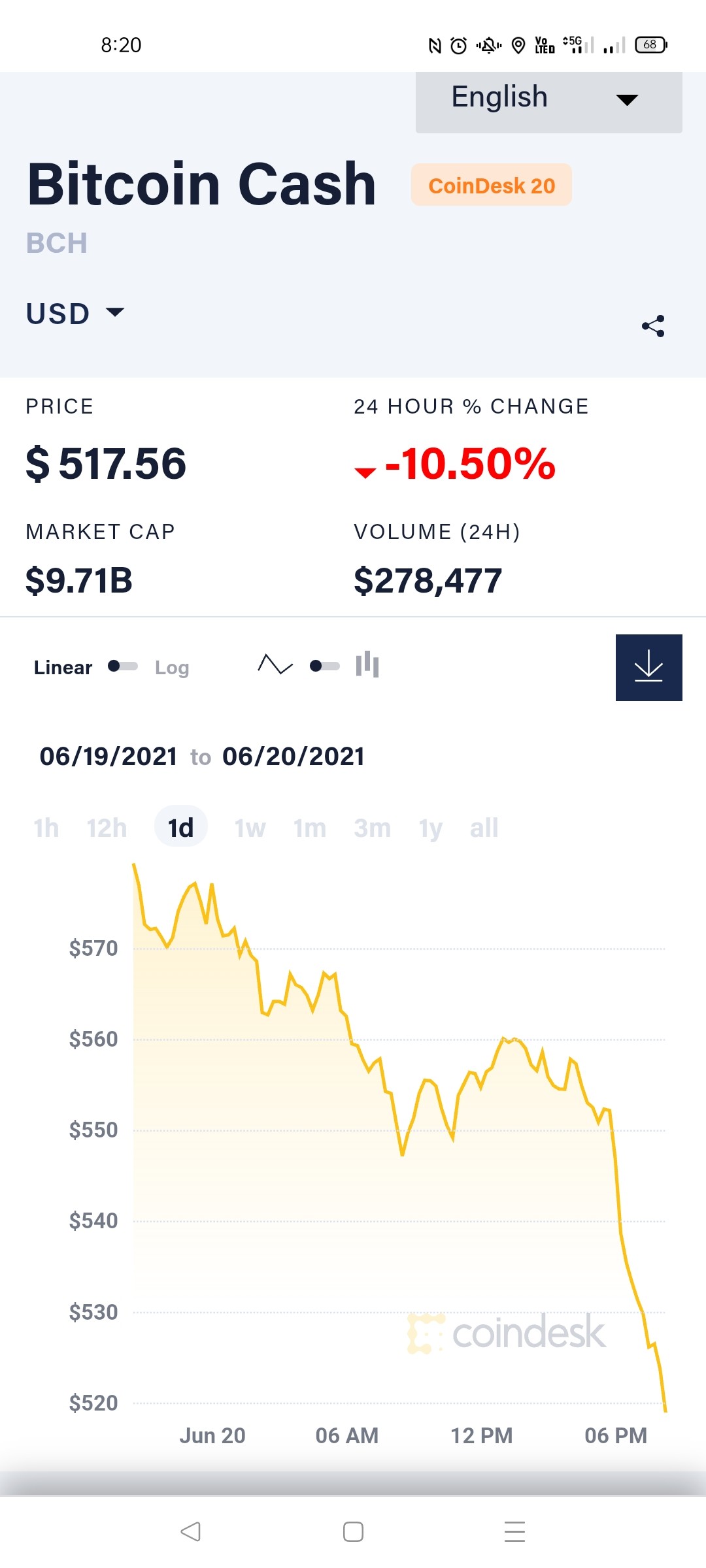
Task: Switch chart to 1w range
Action: [x=250, y=828]
